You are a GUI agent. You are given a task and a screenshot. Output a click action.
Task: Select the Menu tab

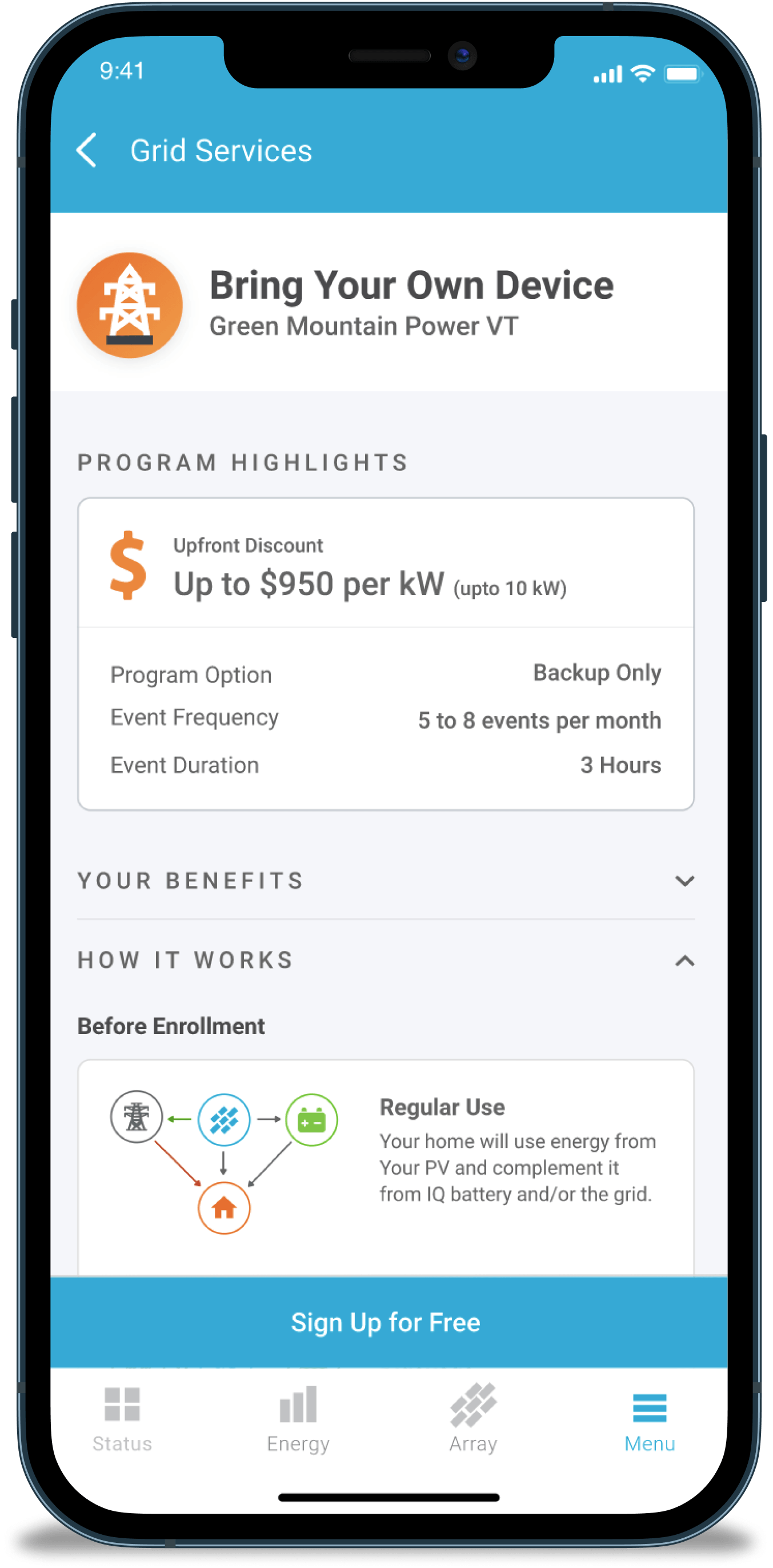click(649, 1419)
